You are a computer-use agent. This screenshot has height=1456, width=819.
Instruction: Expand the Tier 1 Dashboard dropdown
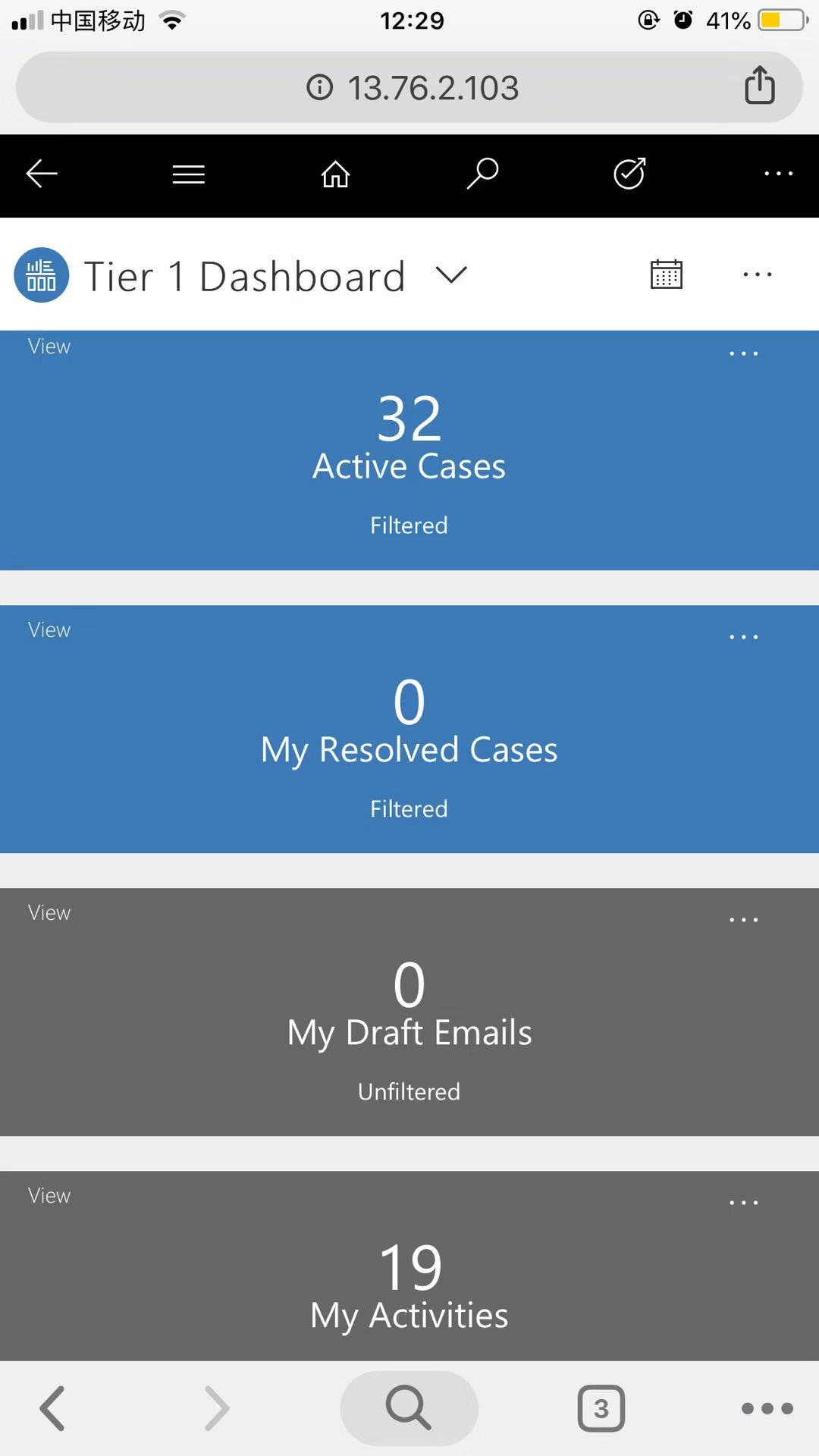(451, 275)
